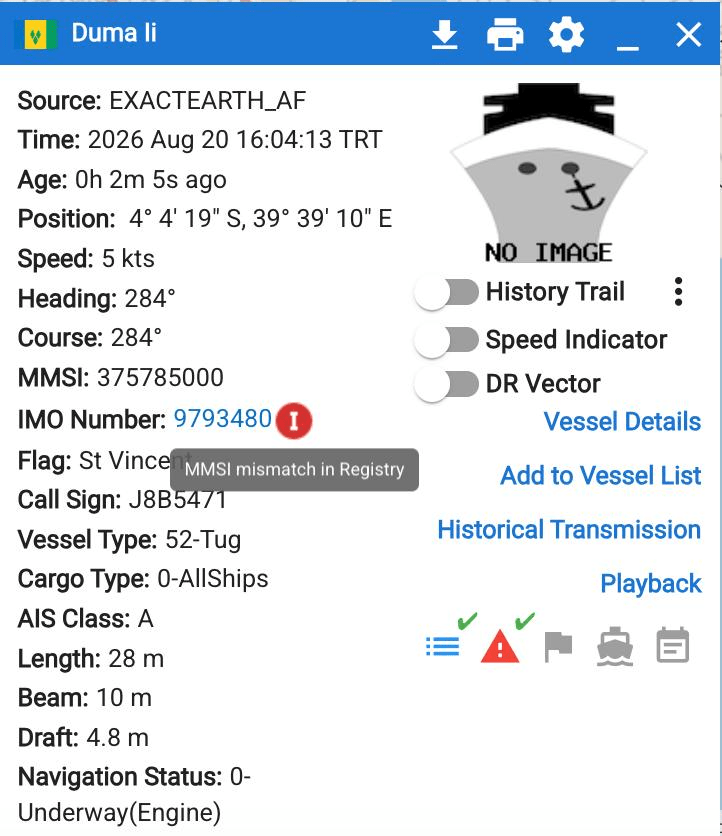Toggle the DR Vector switch
The height and width of the screenshot is (836, 722).
tap(447, 385)
